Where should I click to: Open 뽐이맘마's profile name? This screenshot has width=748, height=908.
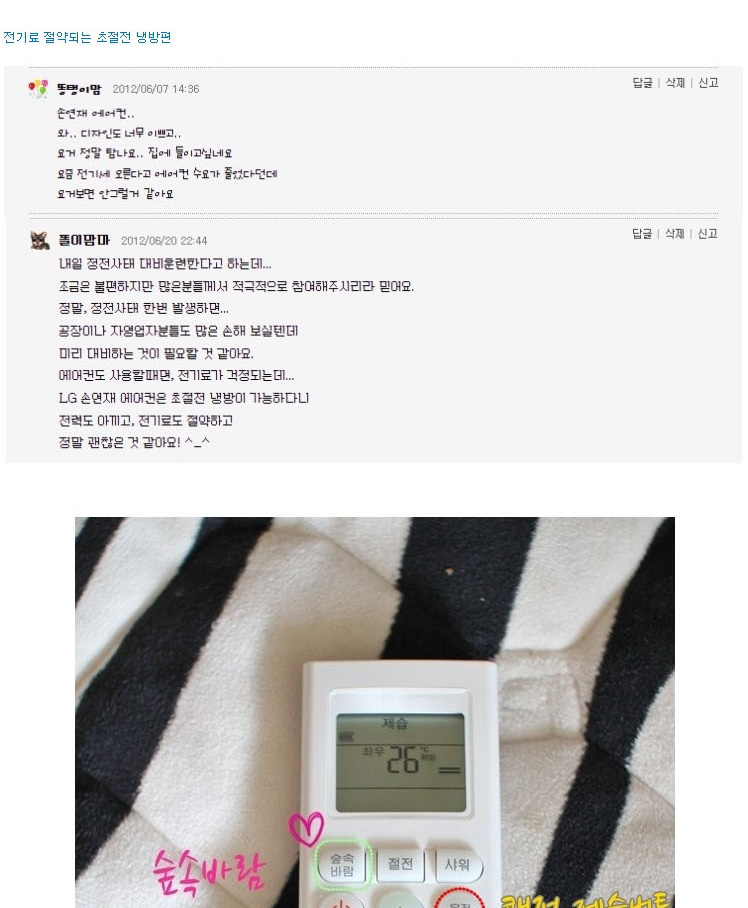click(84, 240)
